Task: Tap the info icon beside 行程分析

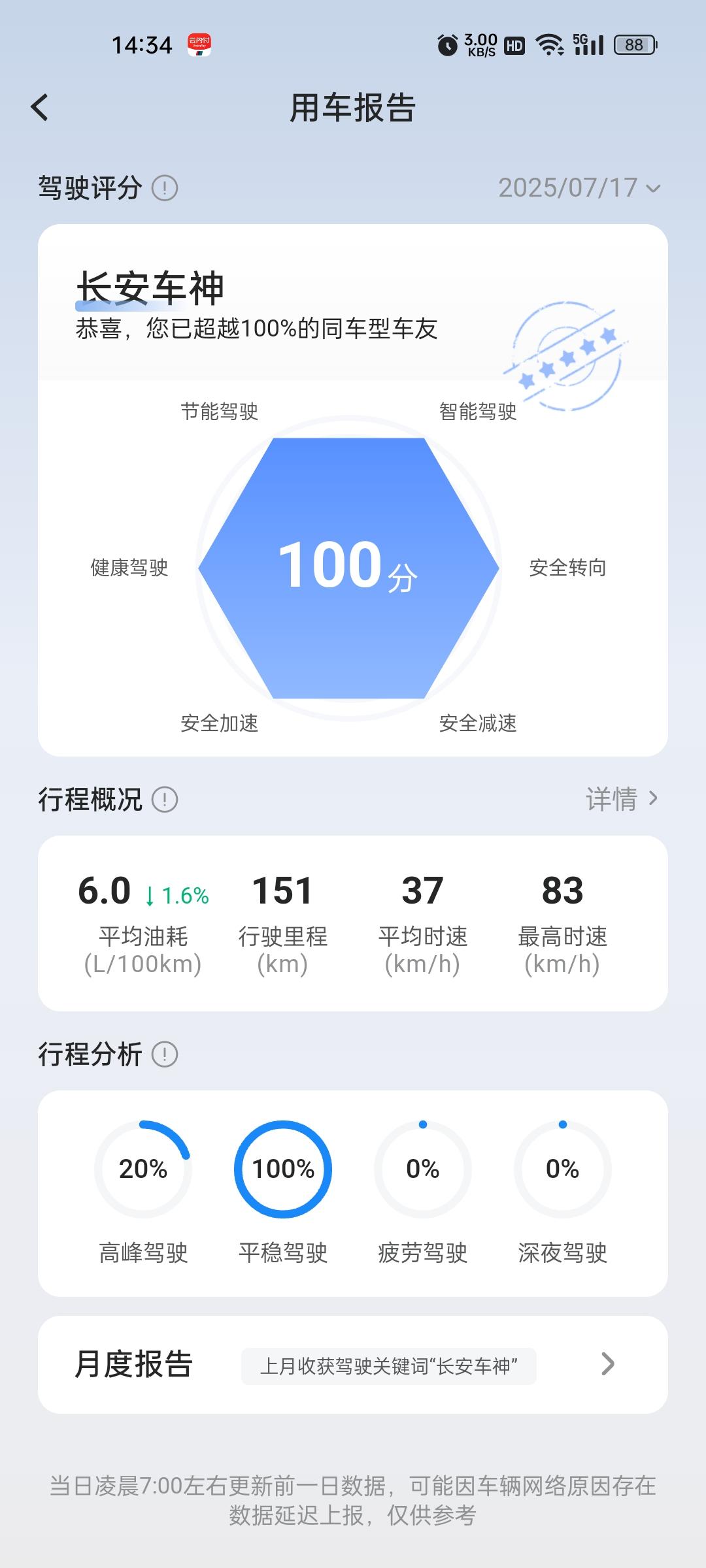Action: [x=165, y=1054]
